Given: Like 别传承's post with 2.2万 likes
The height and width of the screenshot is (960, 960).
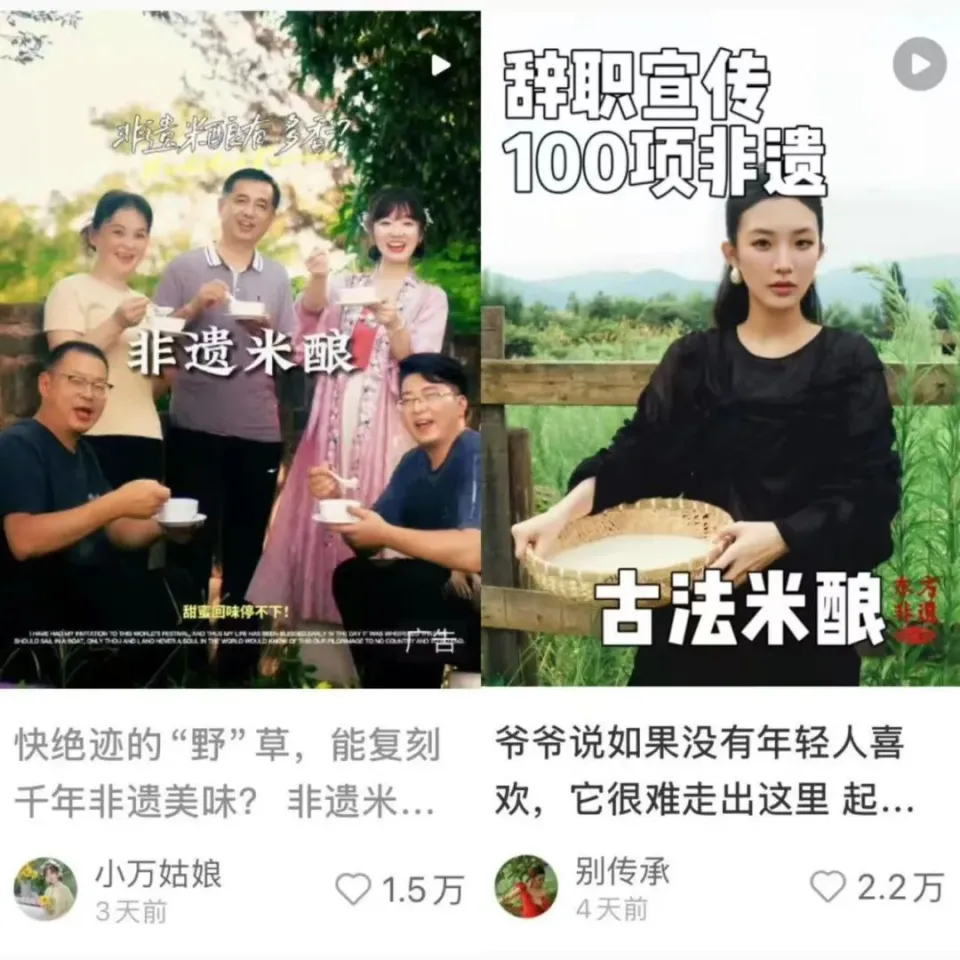Looking at the screenshot, I should coord(828,886).
